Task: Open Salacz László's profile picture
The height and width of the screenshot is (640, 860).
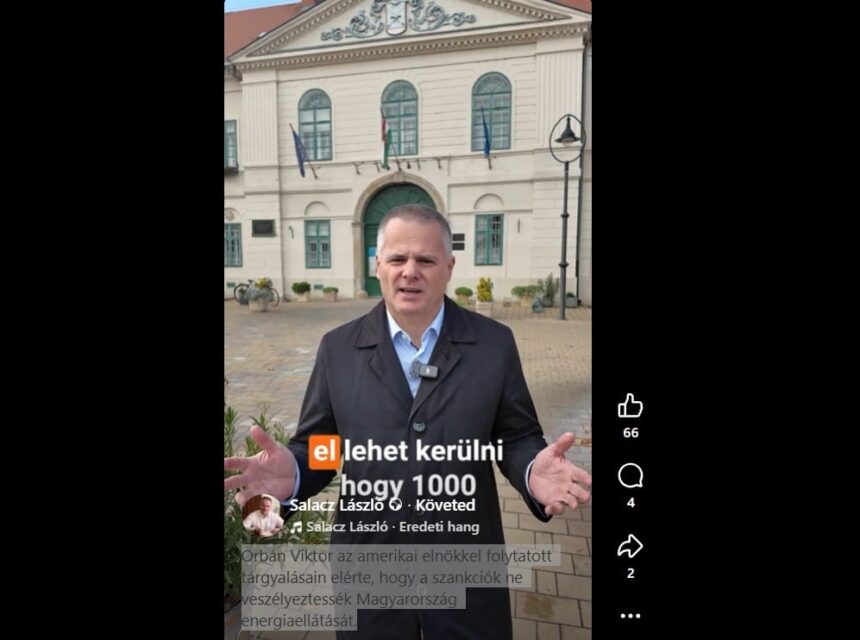Action: 263,515
